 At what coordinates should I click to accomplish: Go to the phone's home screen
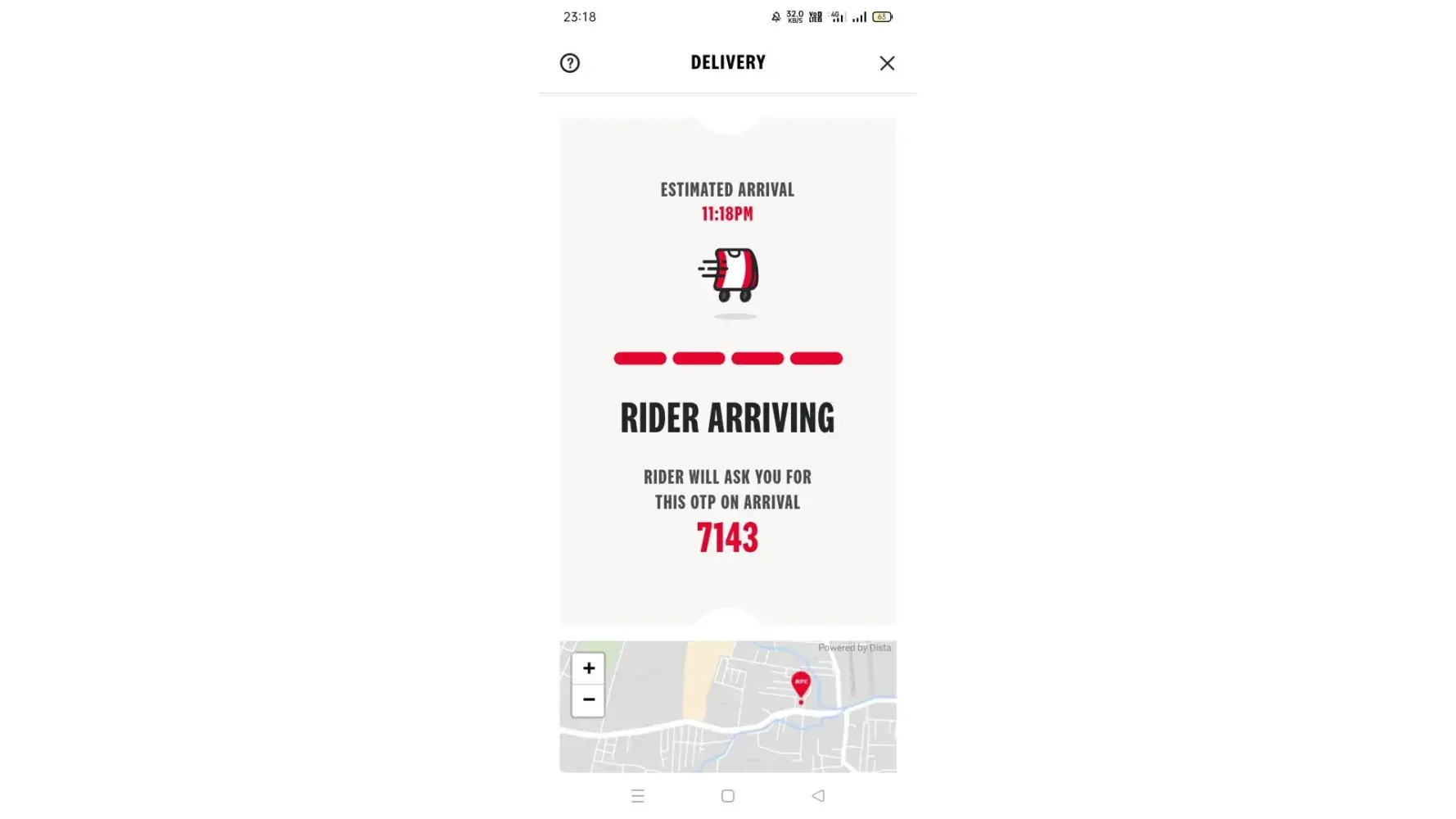(x=727, y=795)
